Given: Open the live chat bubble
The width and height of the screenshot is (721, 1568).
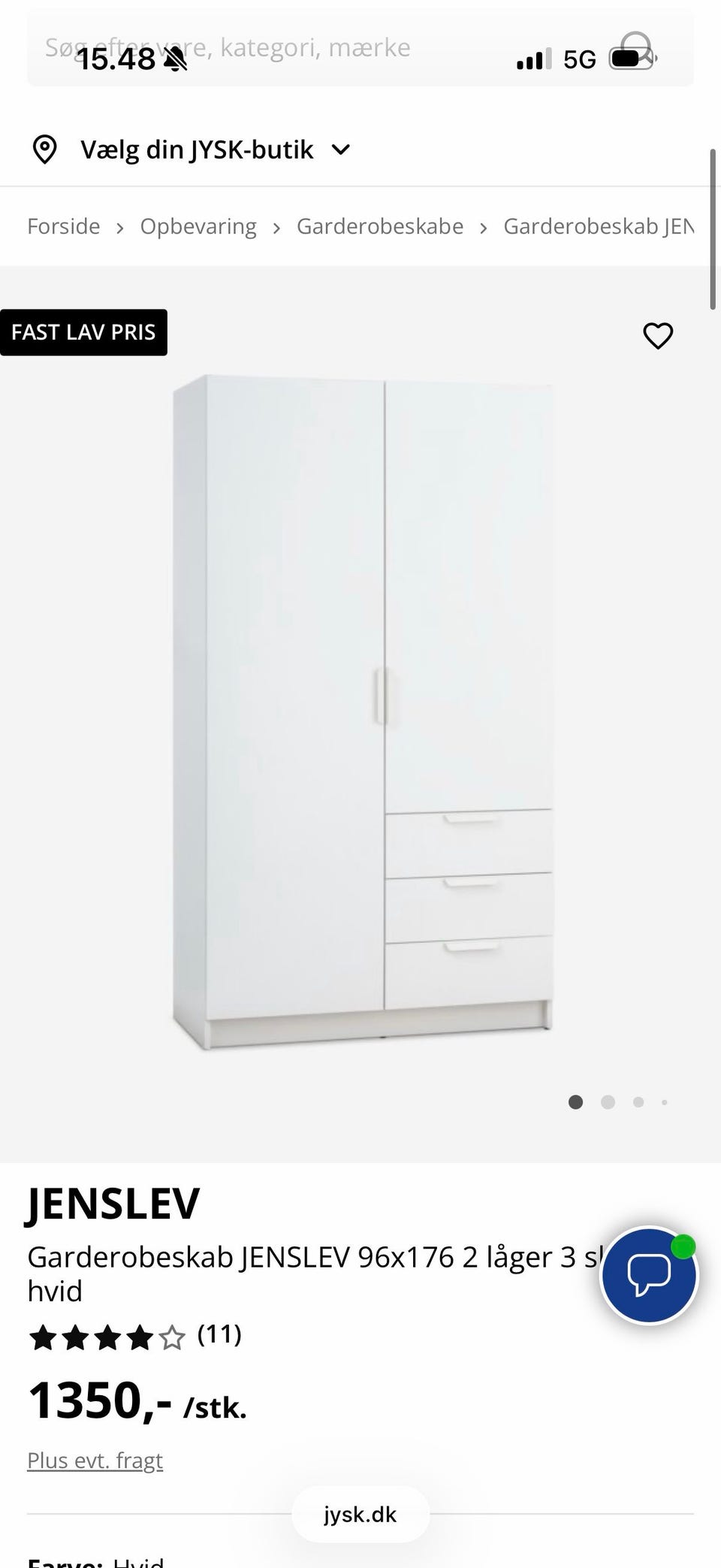Looking at the screenshot, I should (x=647, y=1276).
